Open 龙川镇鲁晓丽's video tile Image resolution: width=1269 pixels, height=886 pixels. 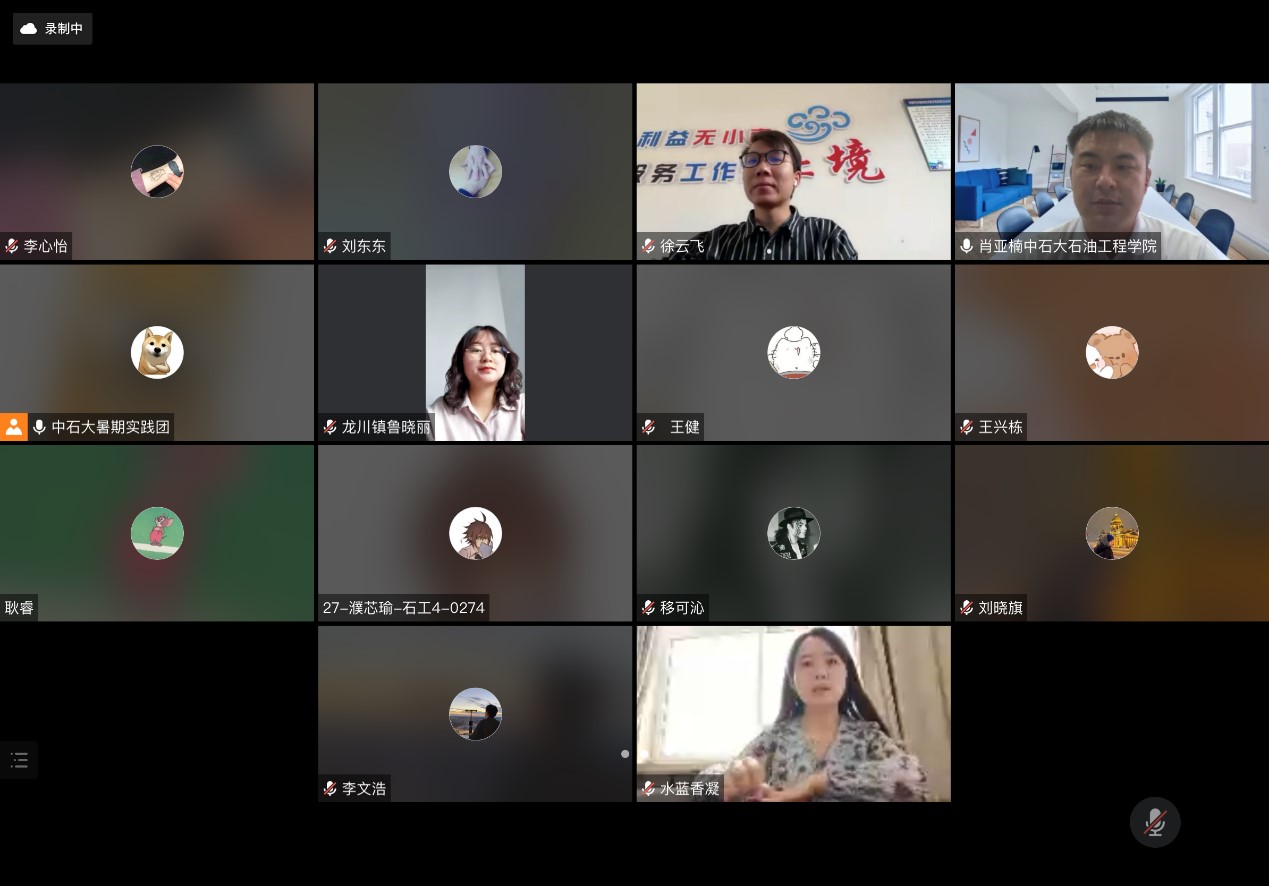(x=475, y=352)
